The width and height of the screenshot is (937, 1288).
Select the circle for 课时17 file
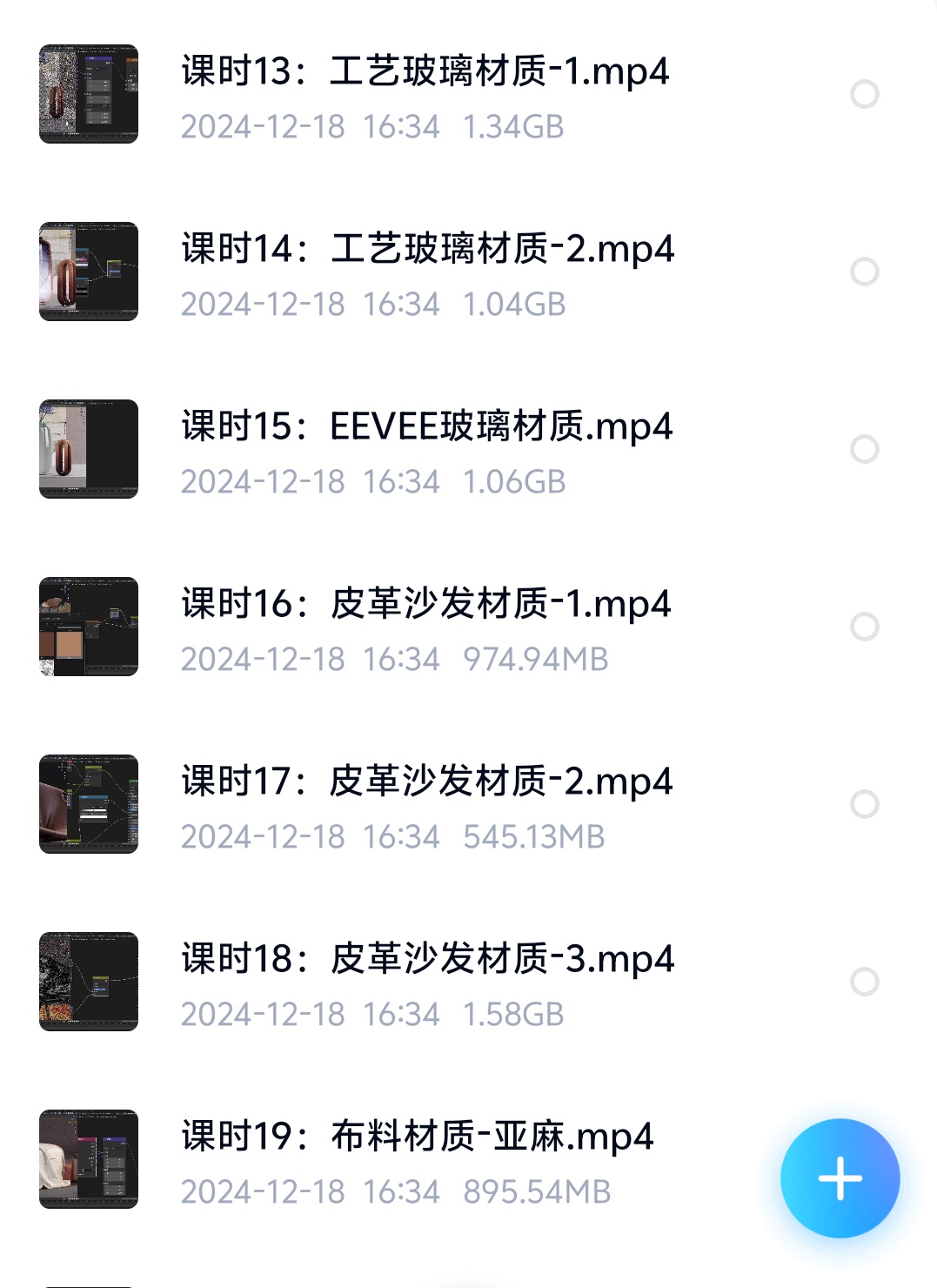point(864,804)
